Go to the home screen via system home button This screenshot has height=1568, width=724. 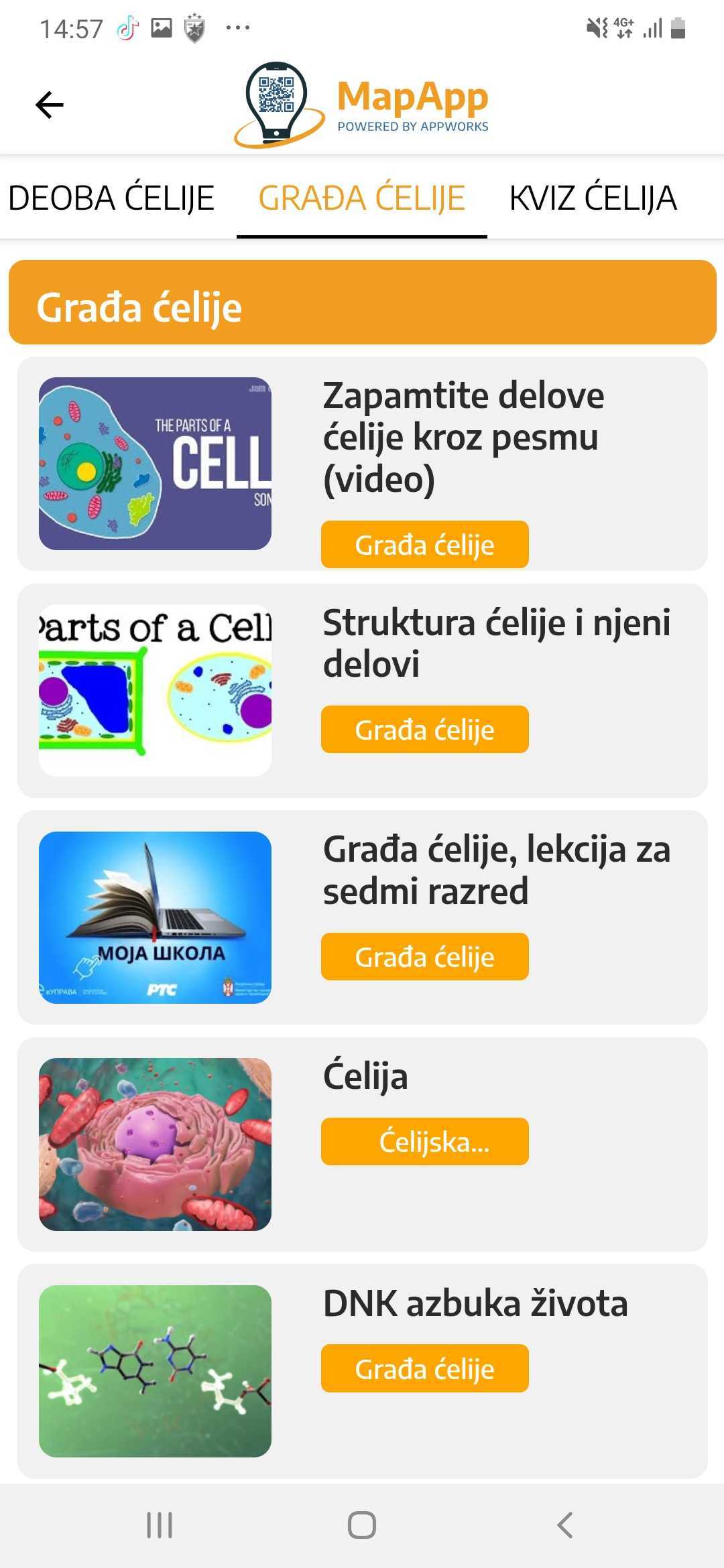(361, 1525)
